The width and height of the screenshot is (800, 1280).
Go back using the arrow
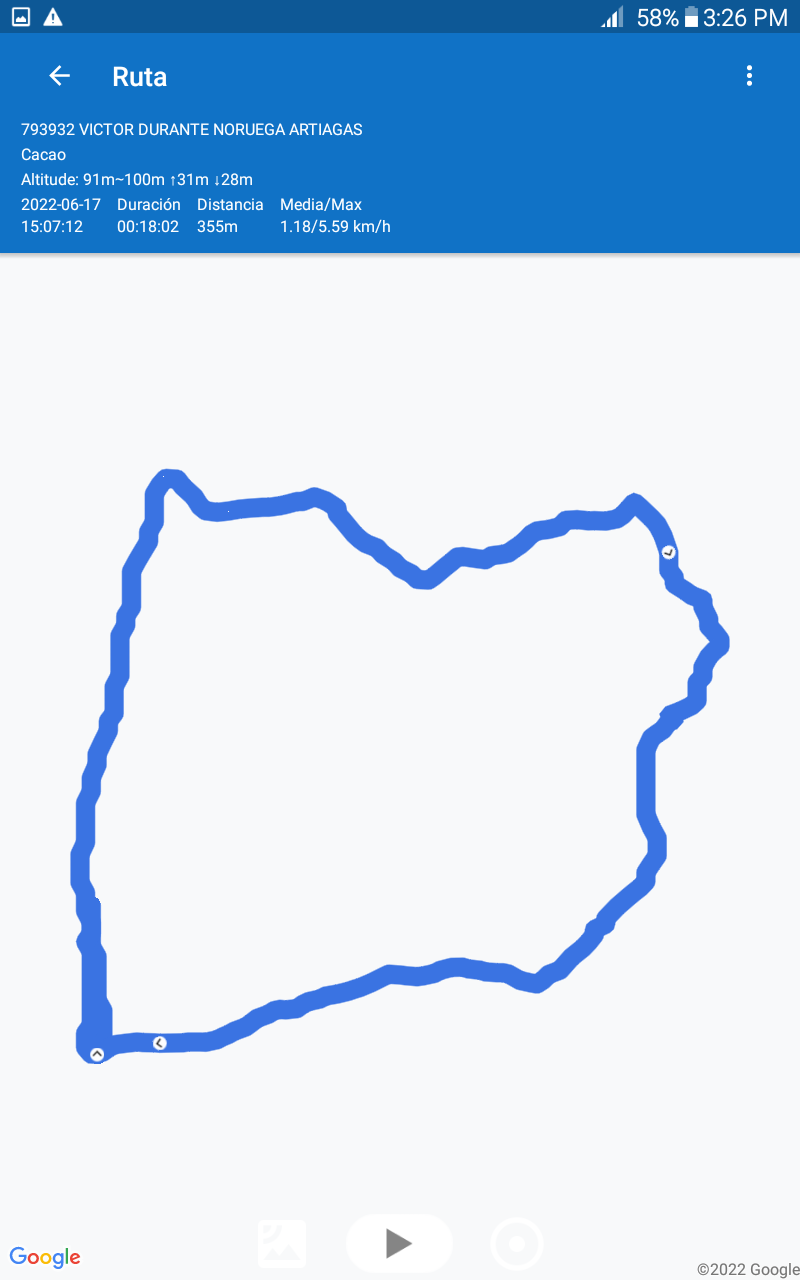(x=60, y=76)
